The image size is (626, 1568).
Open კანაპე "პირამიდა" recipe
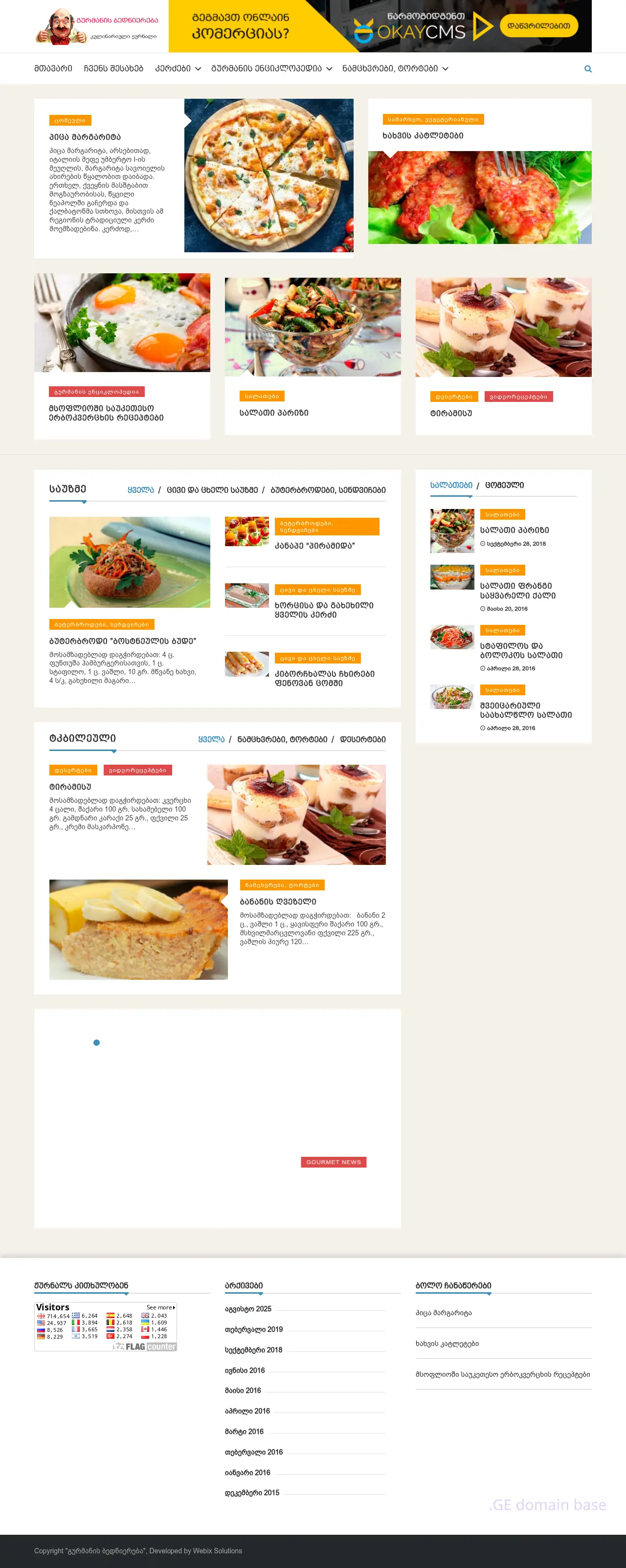314,546
